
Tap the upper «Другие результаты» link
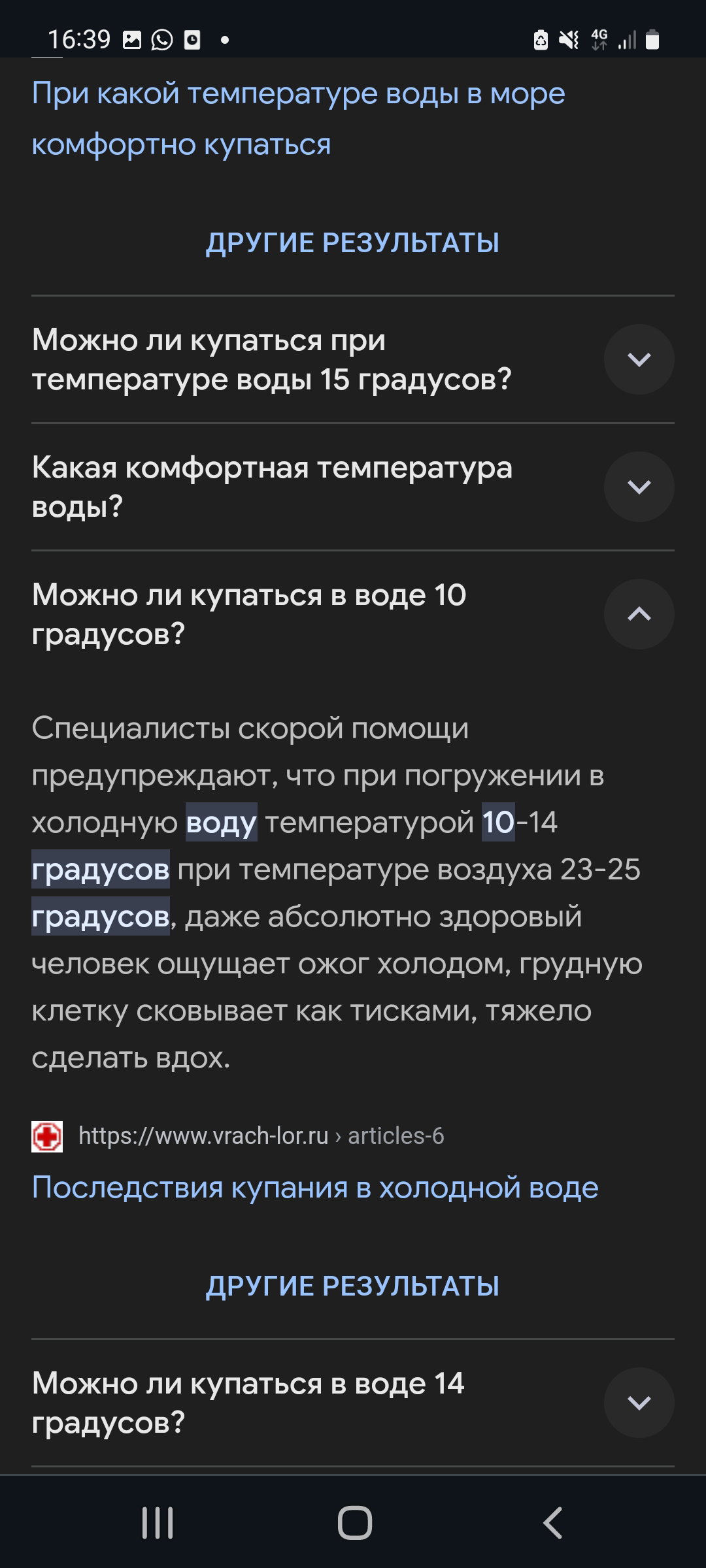[x=353, y=243]
